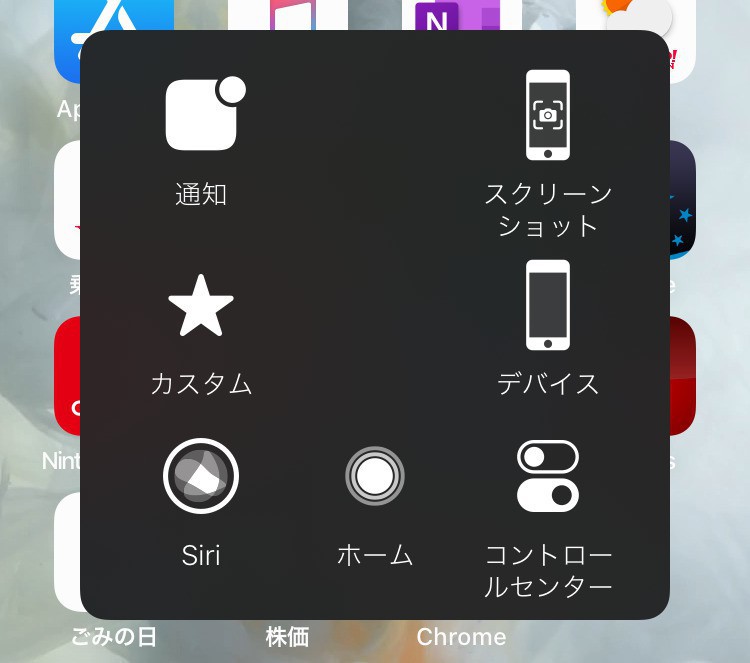The height and width of the screenshot is (663, 750).
Task: Open the デバイス submenu
Action: click(x=548, y=306)
